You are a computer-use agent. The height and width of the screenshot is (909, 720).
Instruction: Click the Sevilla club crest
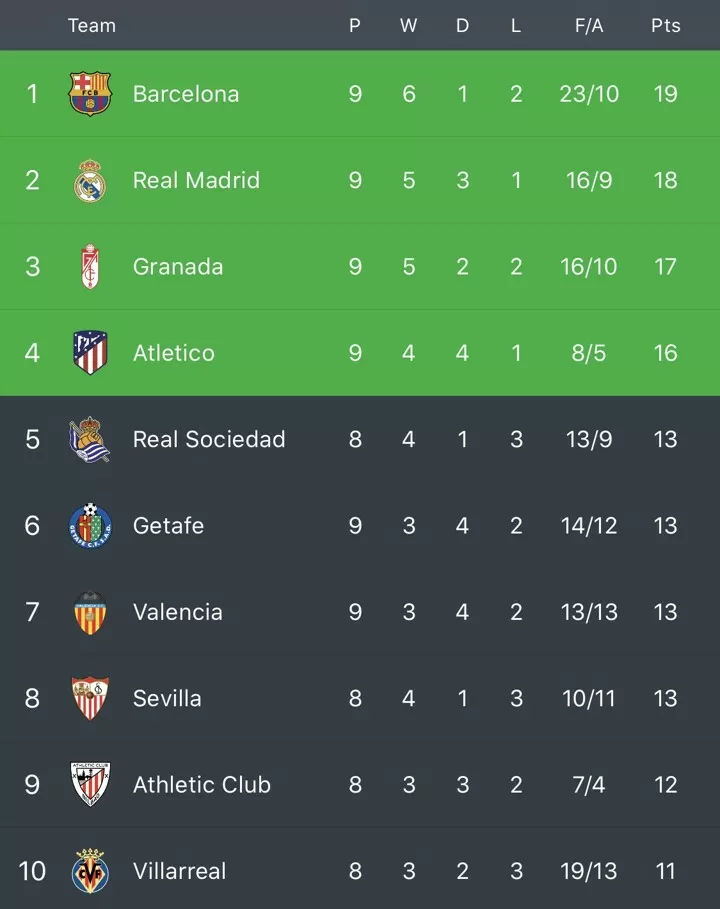click(x=91, y=697)
